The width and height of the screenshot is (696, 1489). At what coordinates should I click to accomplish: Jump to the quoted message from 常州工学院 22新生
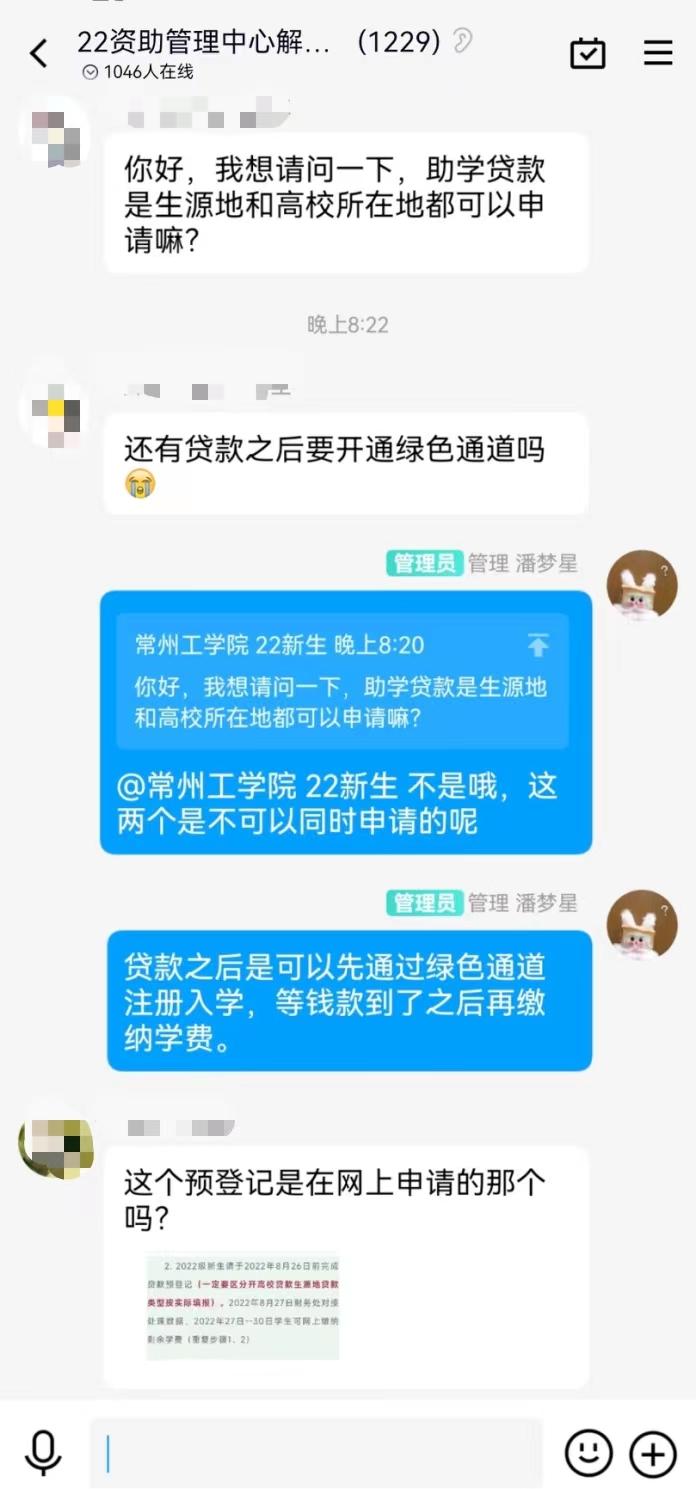(537, 646)
